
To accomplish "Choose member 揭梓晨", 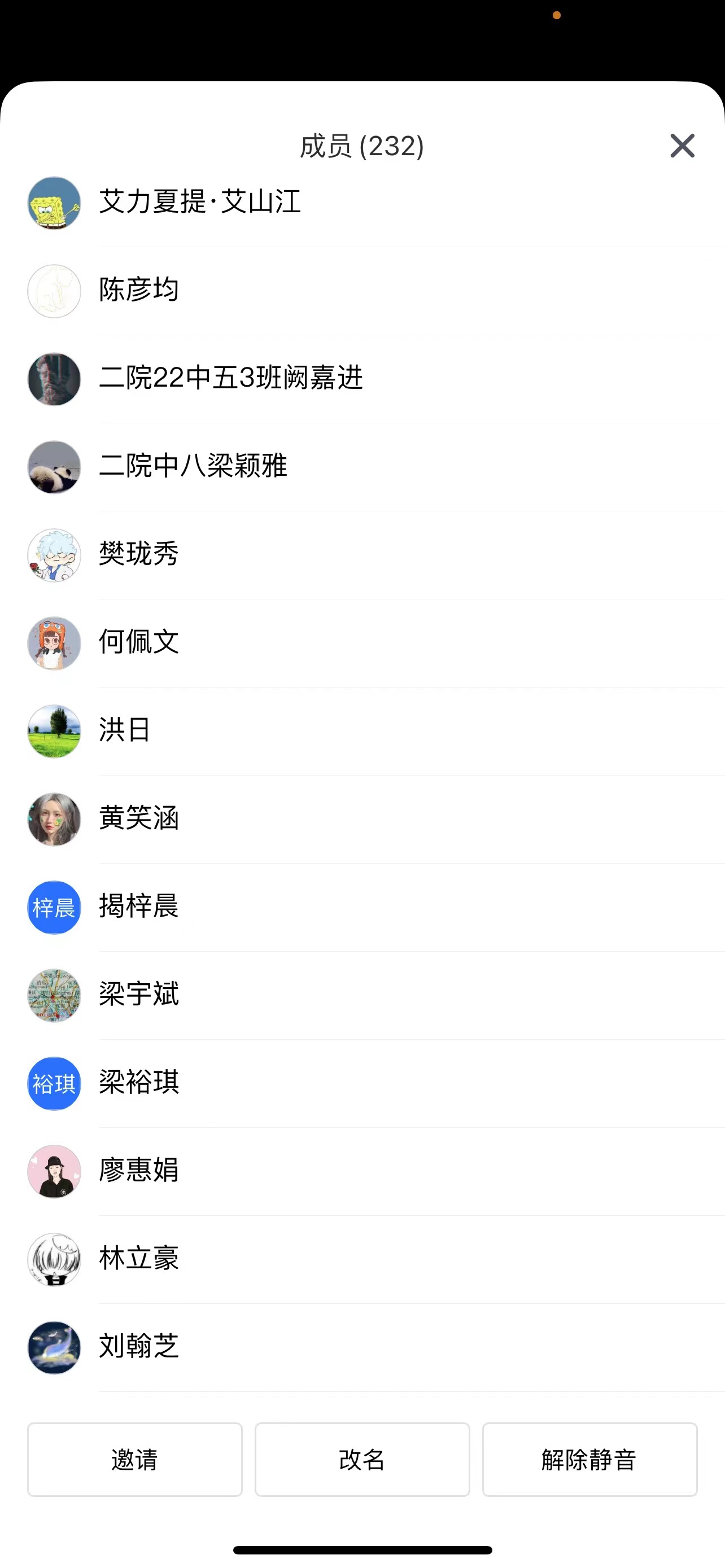I will click(139, 907).
